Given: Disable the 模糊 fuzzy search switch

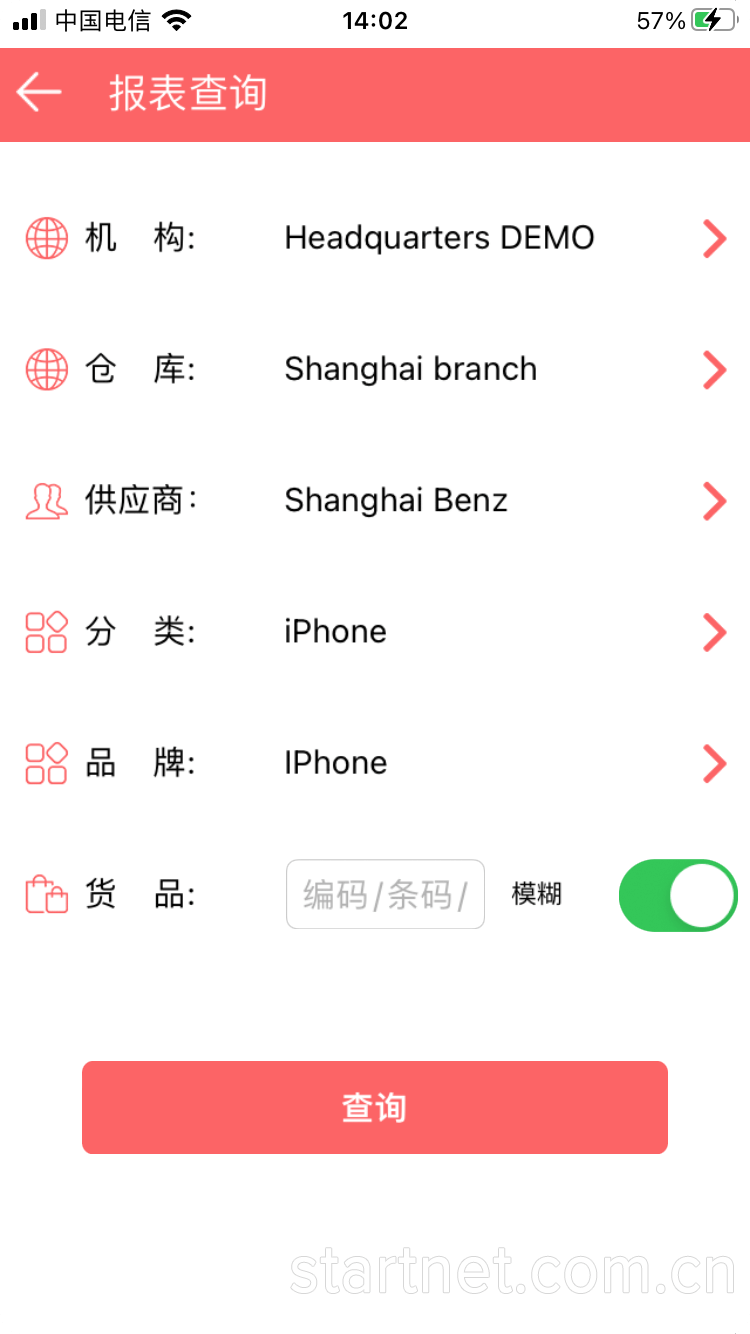Looking at the screenshot, I should pos(678,895).
